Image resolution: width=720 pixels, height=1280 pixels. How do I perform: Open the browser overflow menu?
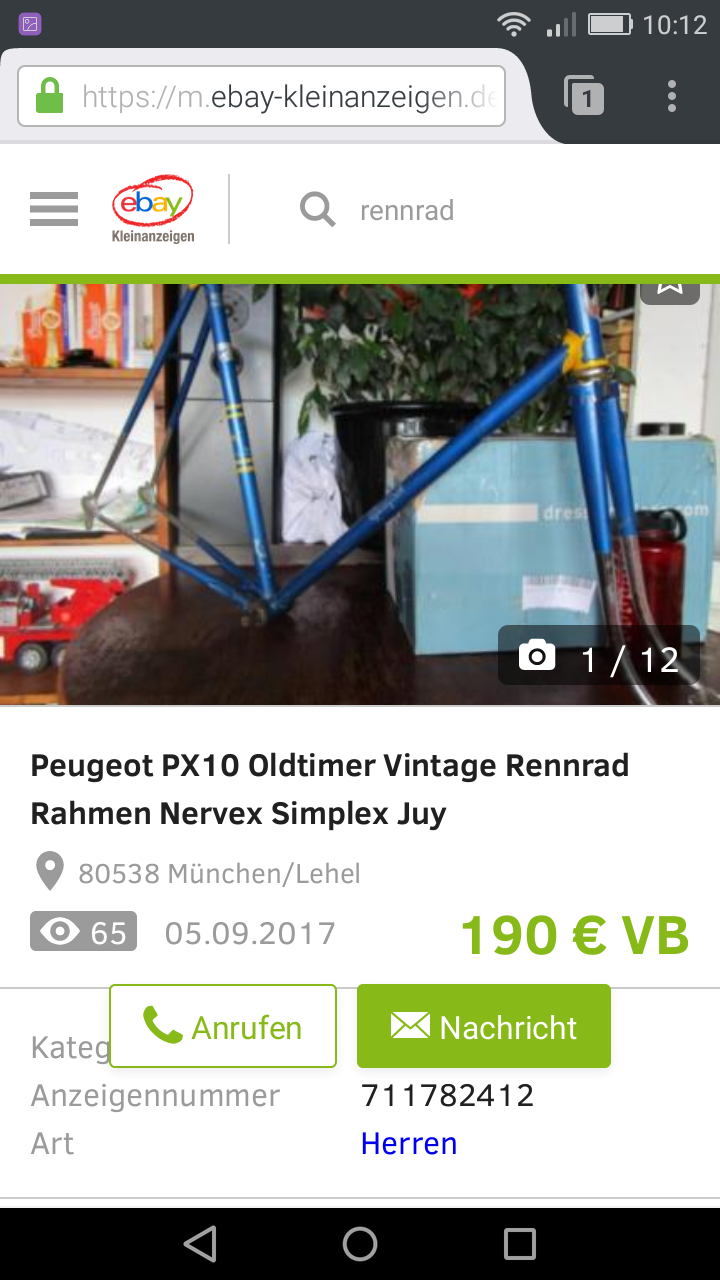coord(671,96)
